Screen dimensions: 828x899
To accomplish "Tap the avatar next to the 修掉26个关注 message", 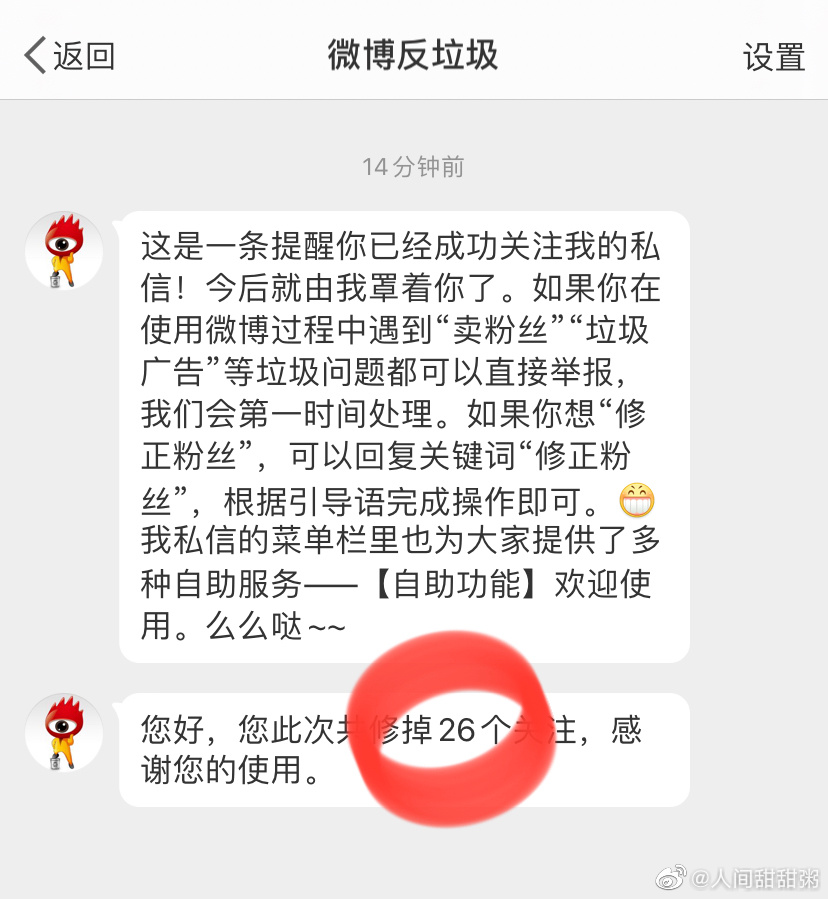I will coord(63,733).
